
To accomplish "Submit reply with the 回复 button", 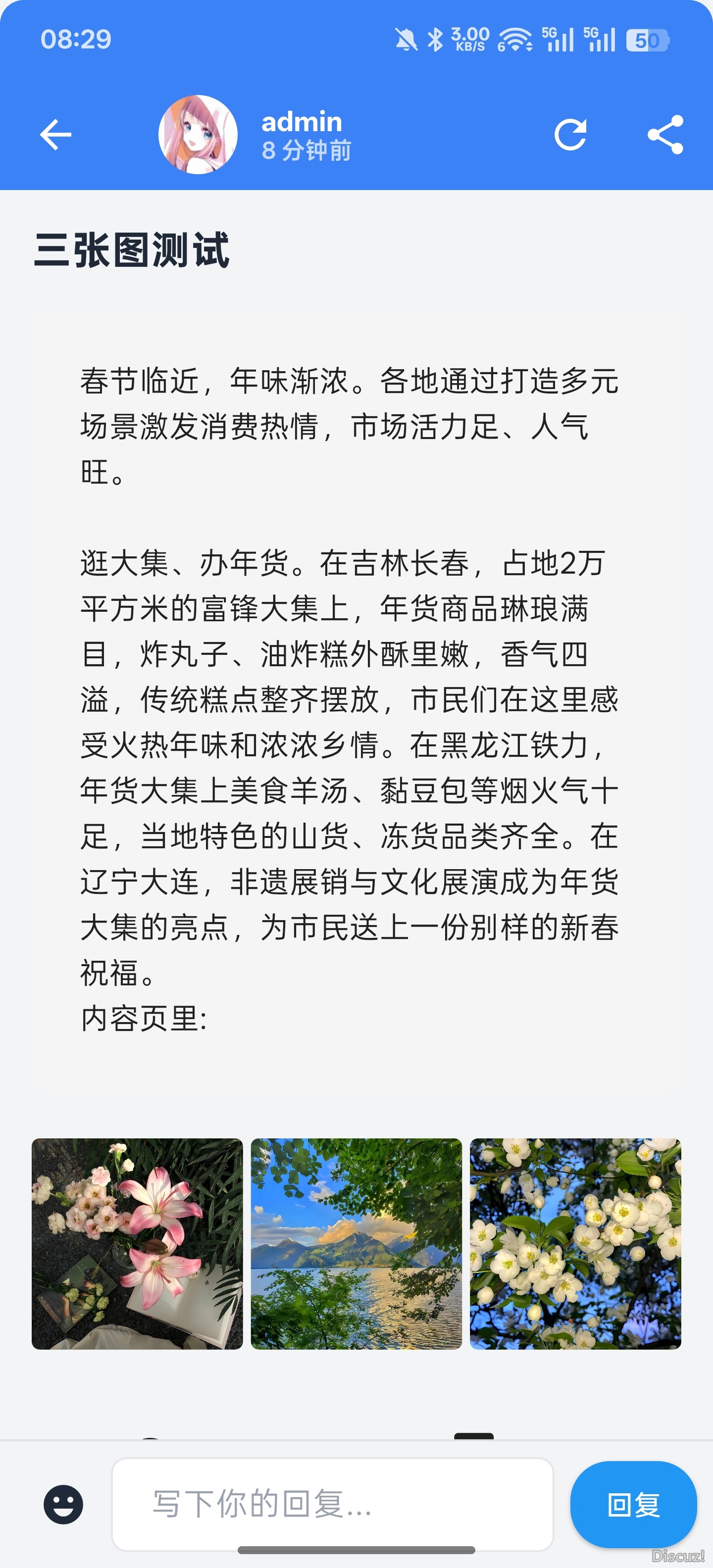I will click(x=633, y=1504).
